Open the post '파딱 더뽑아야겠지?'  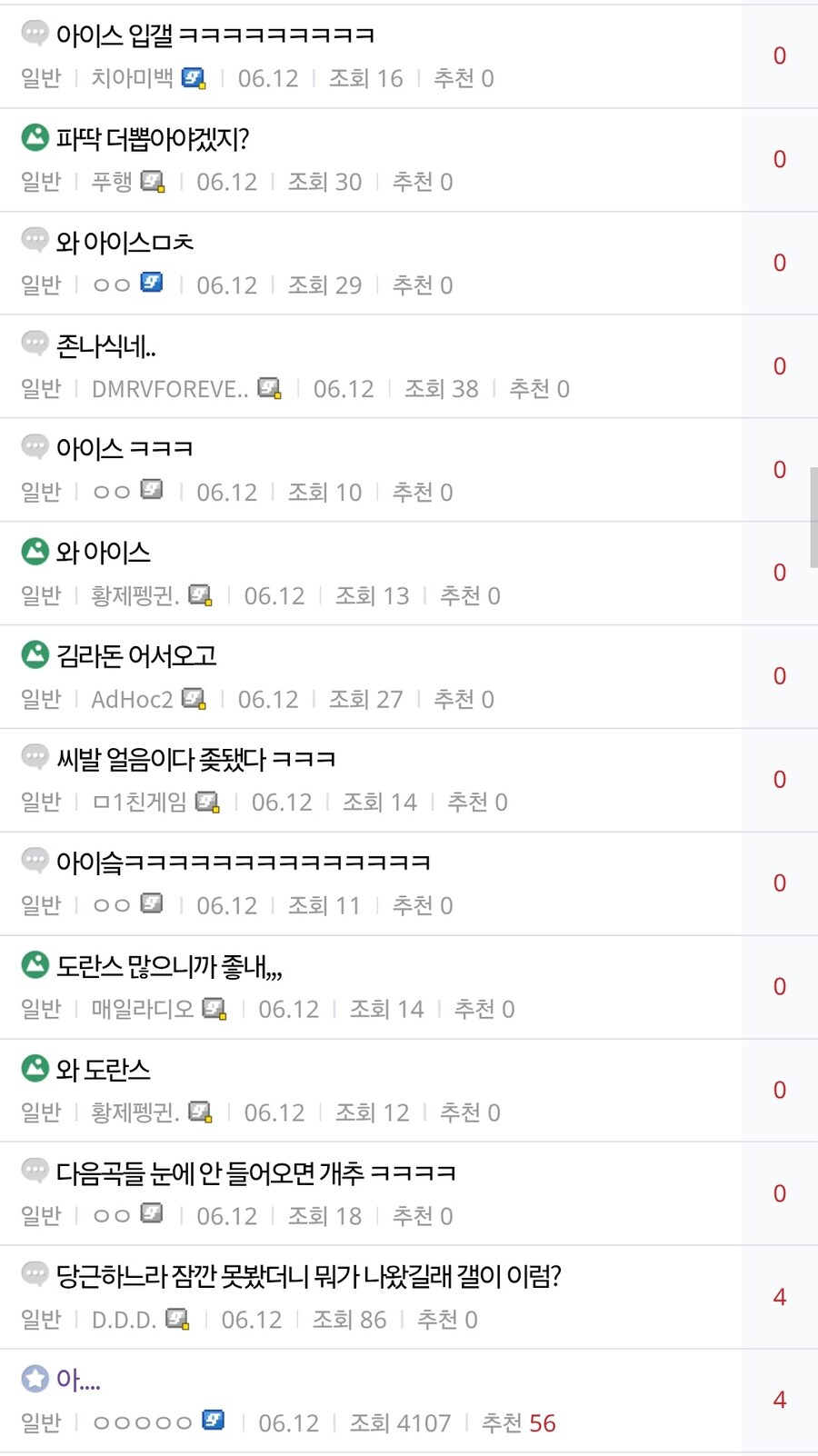tap(152, 139)
